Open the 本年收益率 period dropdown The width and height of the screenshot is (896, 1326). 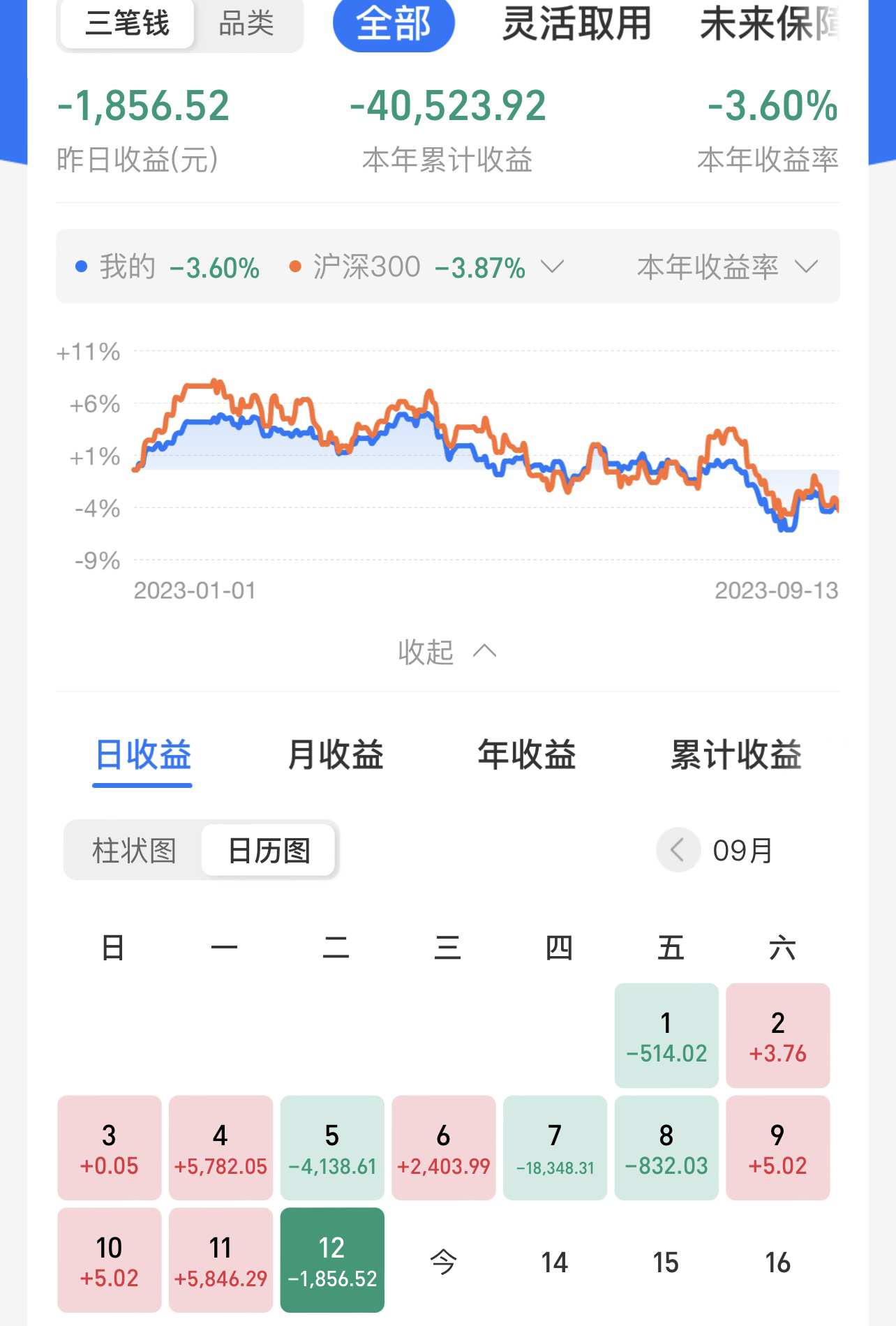(726, 267)
